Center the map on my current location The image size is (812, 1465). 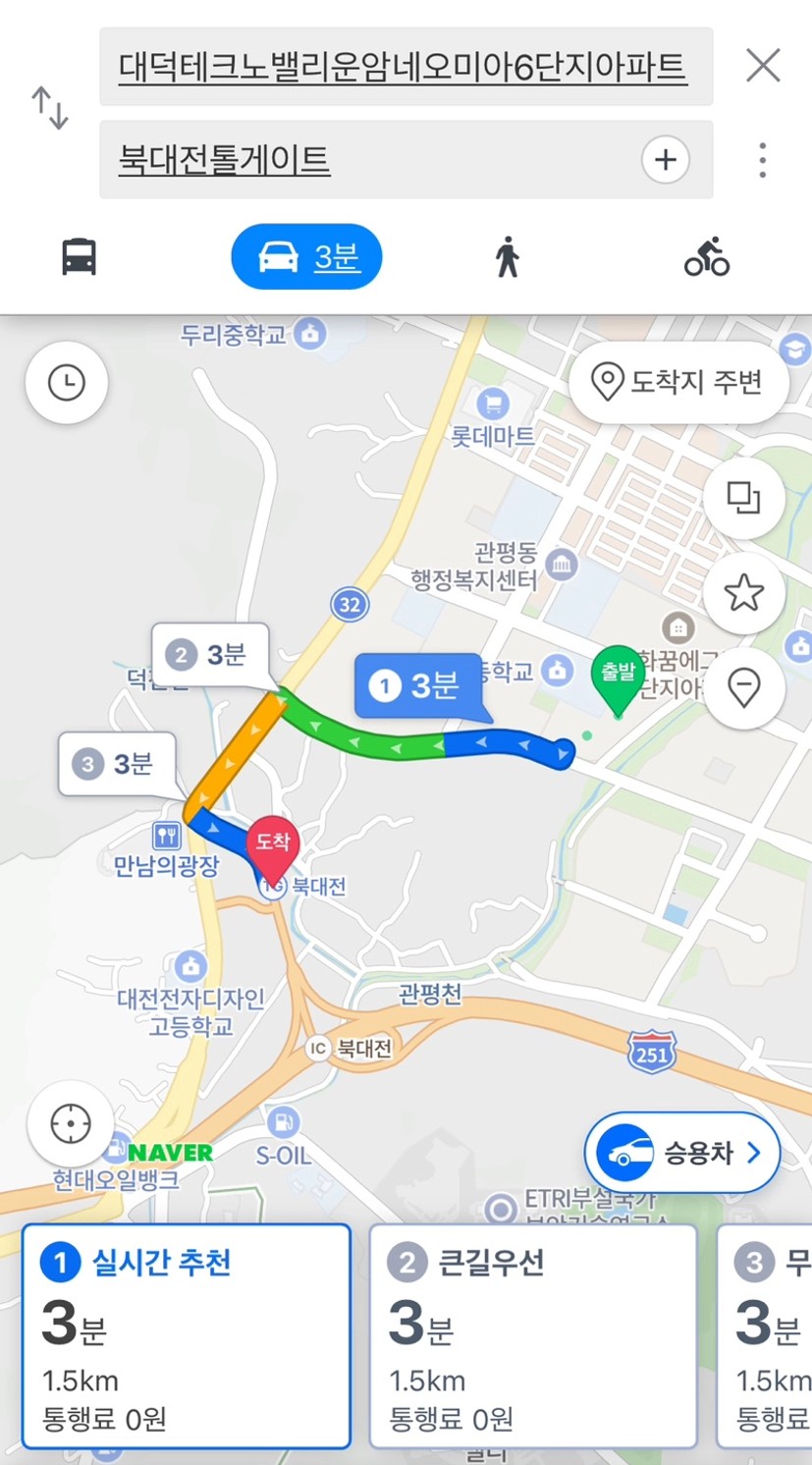(71, 1123)
